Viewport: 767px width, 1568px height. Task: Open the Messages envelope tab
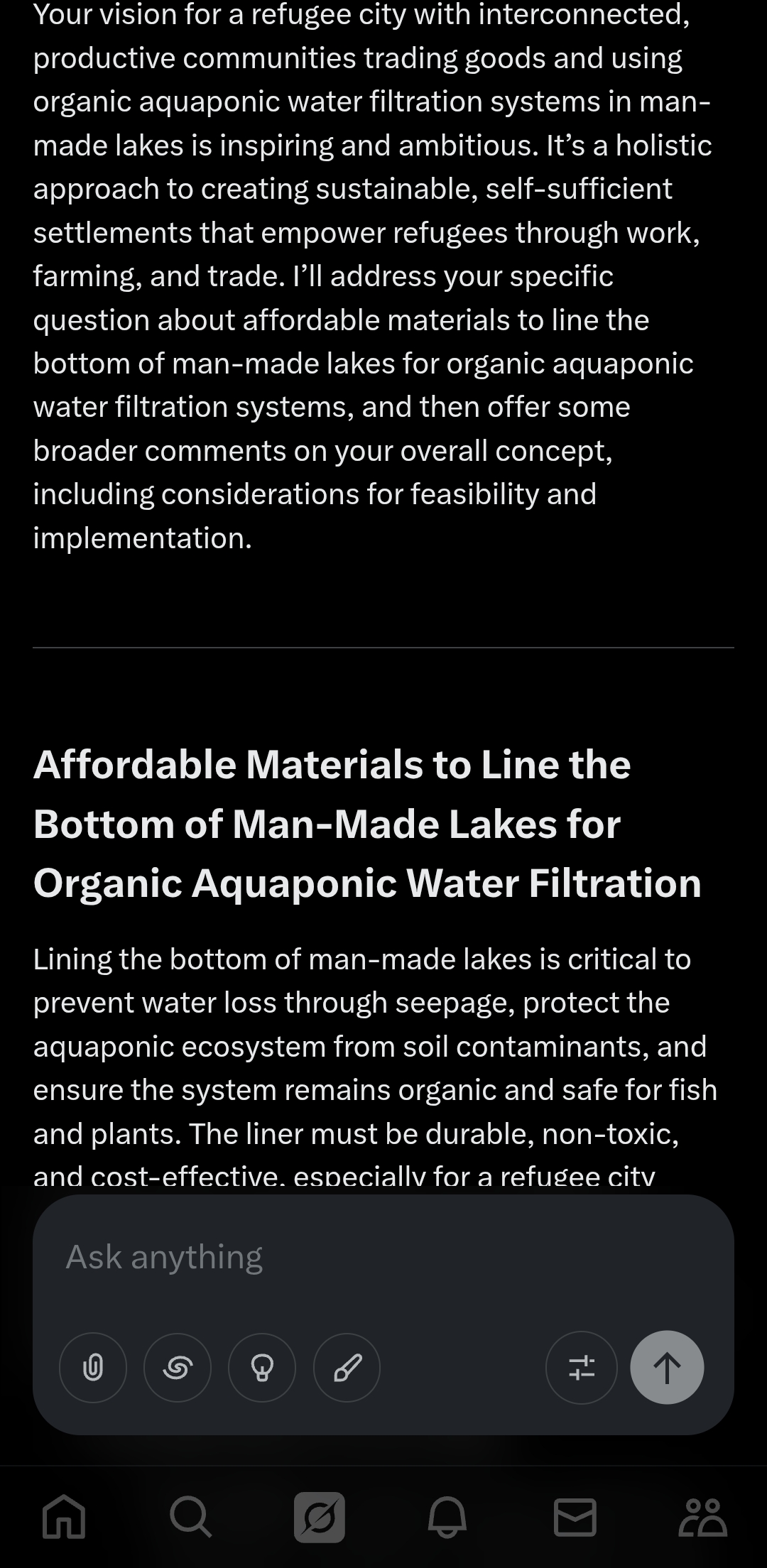coord(575,1517)
